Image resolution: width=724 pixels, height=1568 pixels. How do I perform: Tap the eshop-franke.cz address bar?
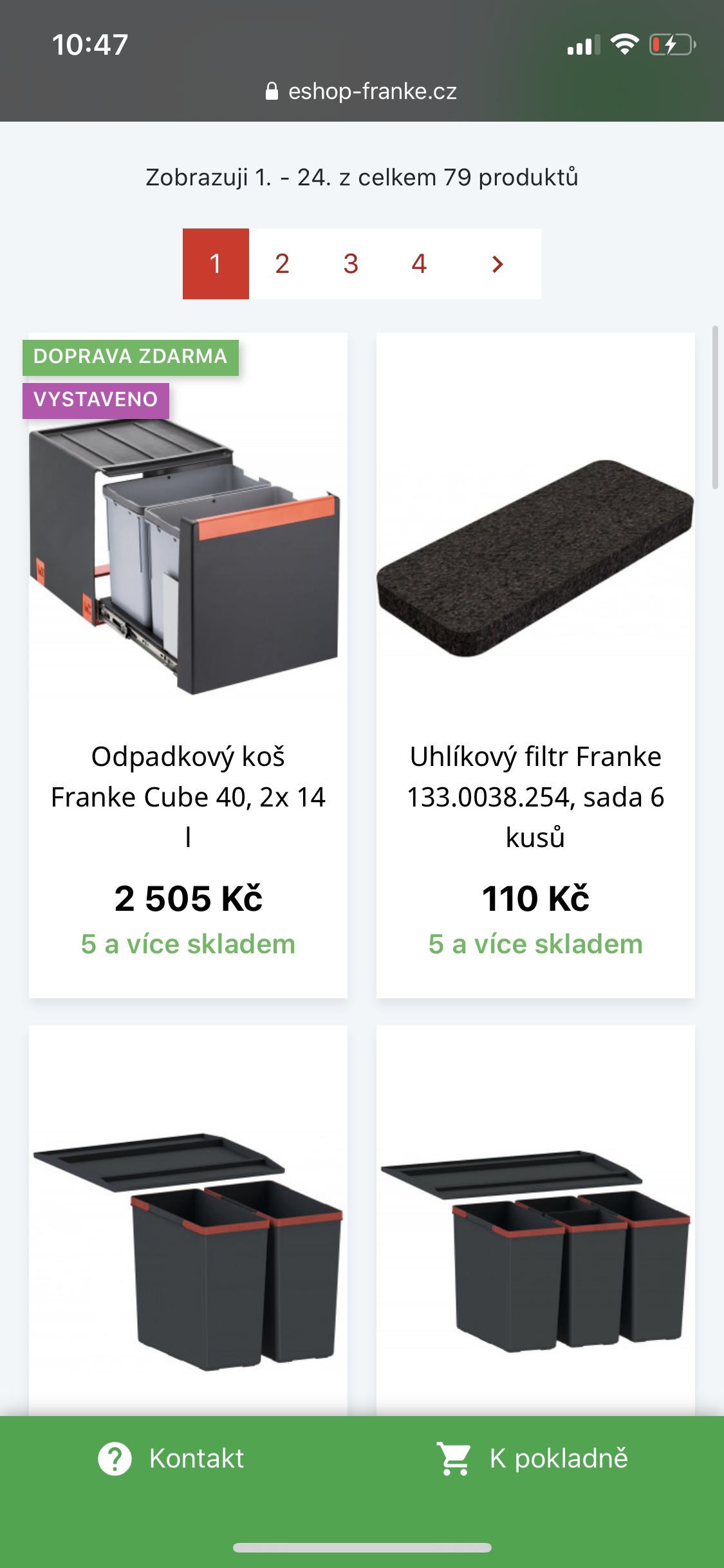pyautogui.click(x=362, y=91)
